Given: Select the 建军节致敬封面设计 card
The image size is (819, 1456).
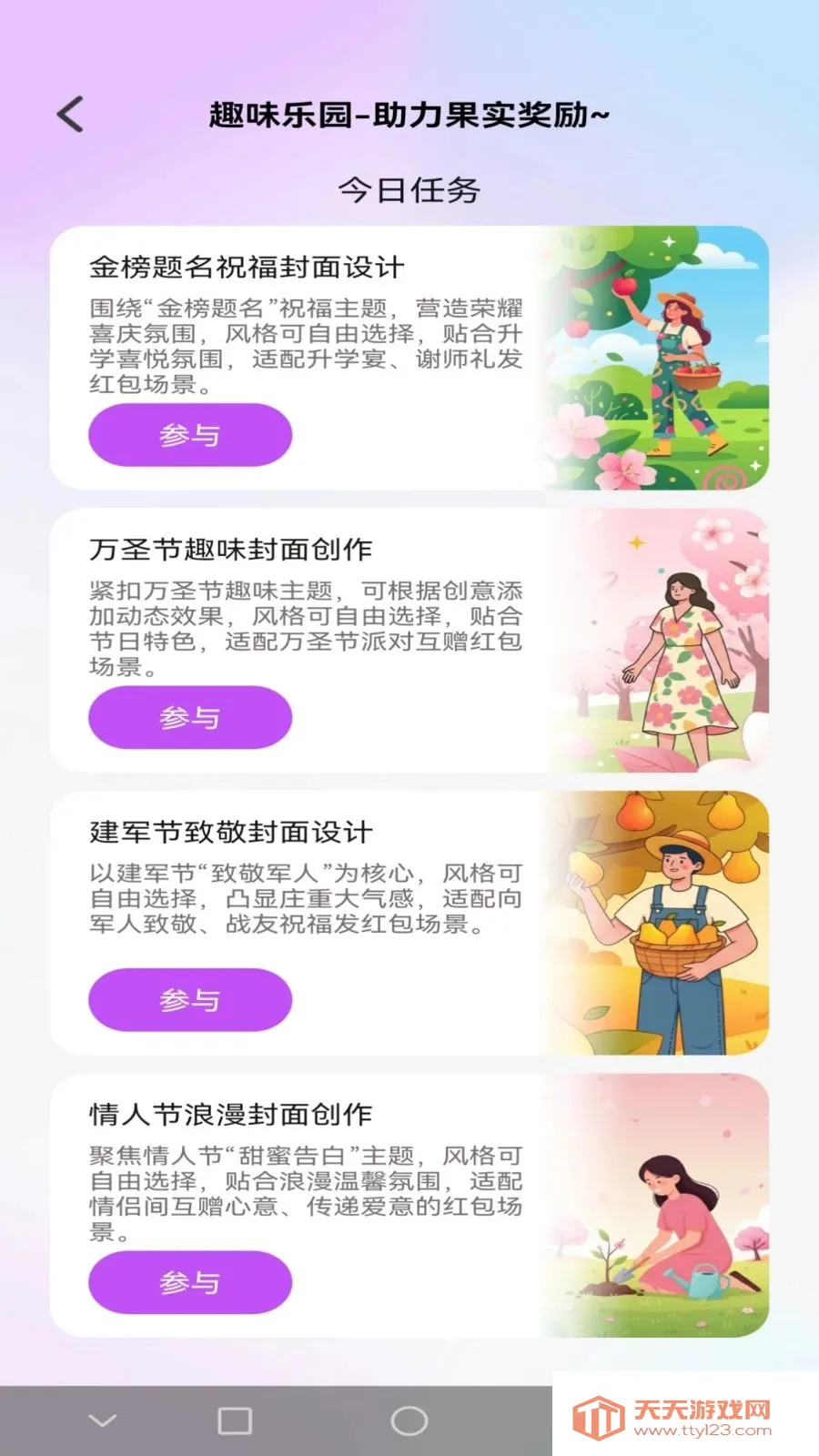Looking at the screenshot, I should pos(235,831).
